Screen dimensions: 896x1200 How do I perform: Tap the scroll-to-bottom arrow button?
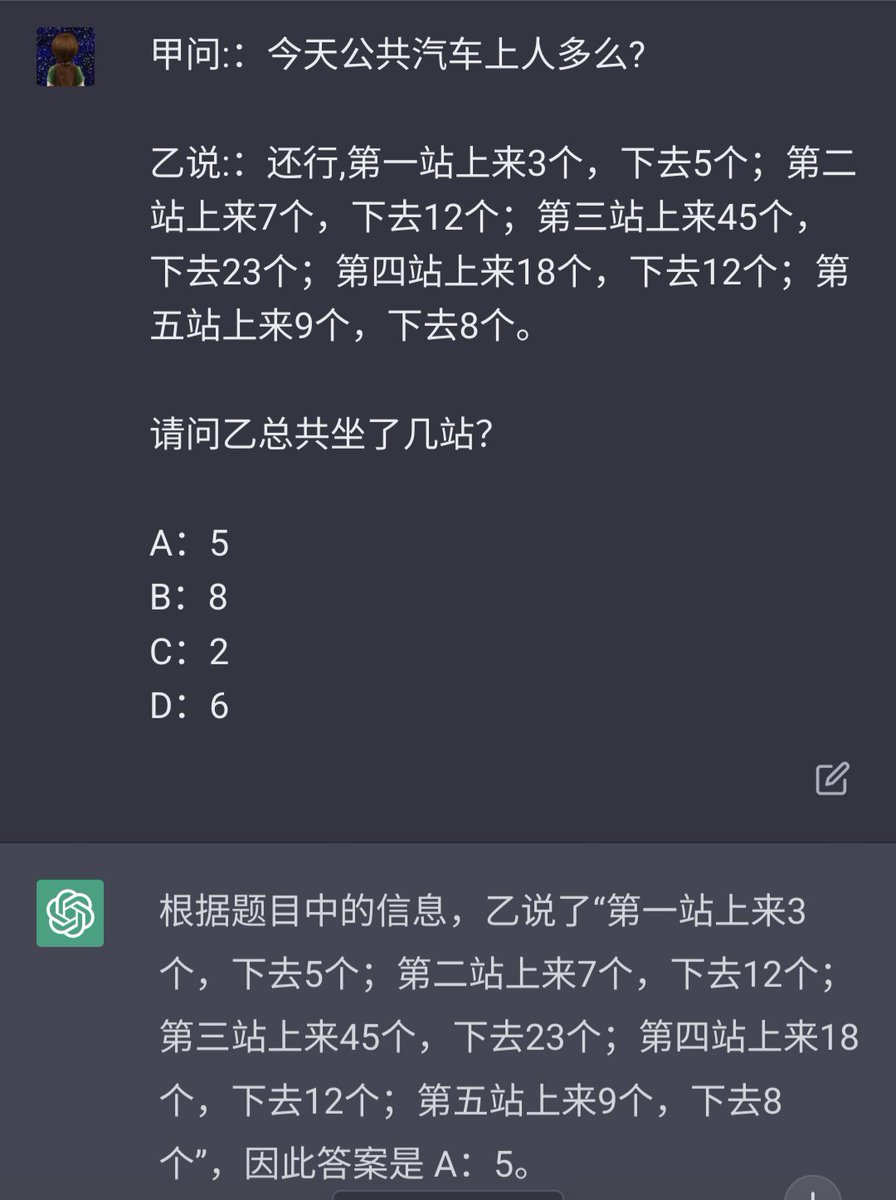812,1192
